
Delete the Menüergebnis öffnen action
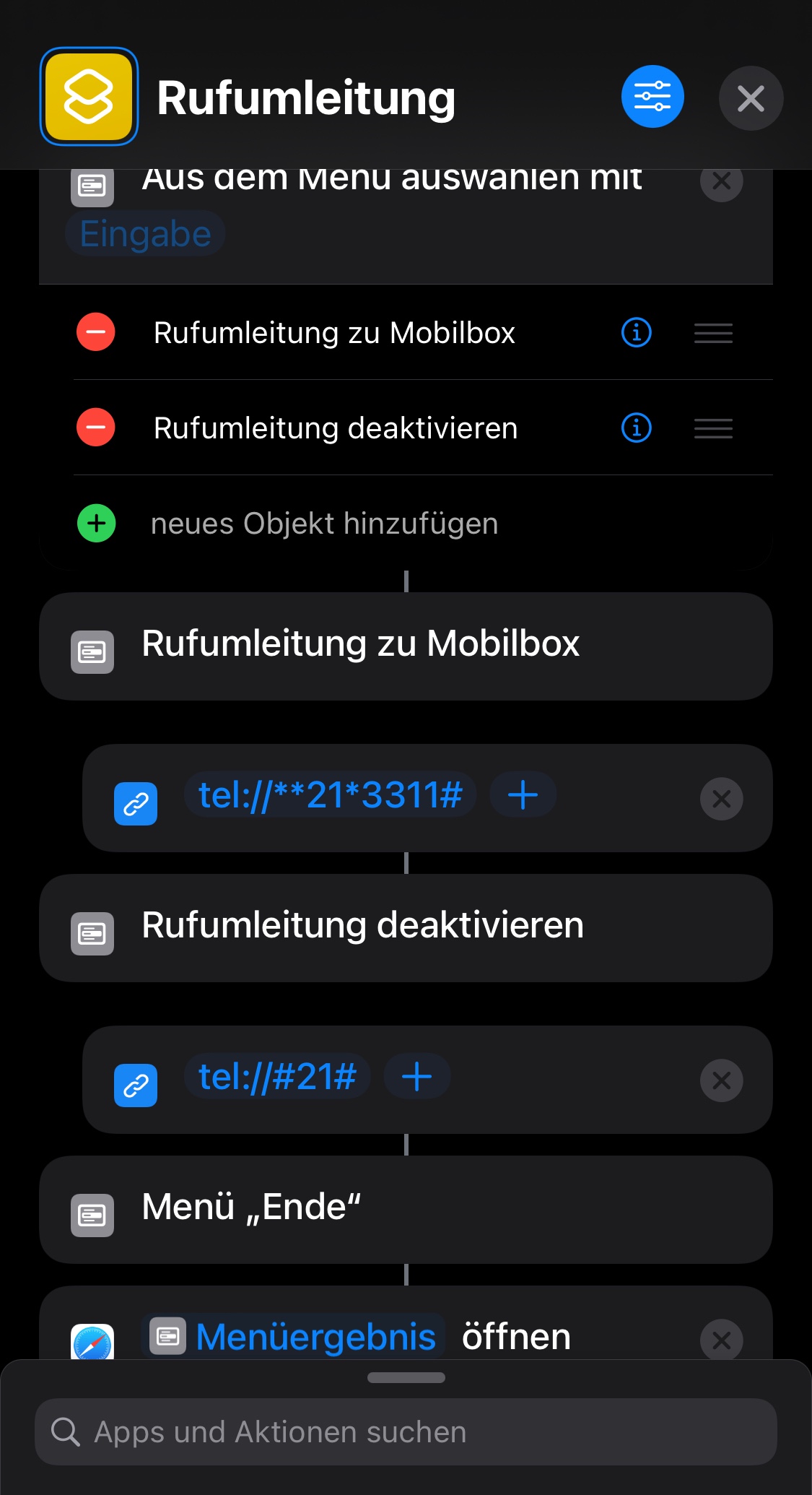(x=721, y=1340)
